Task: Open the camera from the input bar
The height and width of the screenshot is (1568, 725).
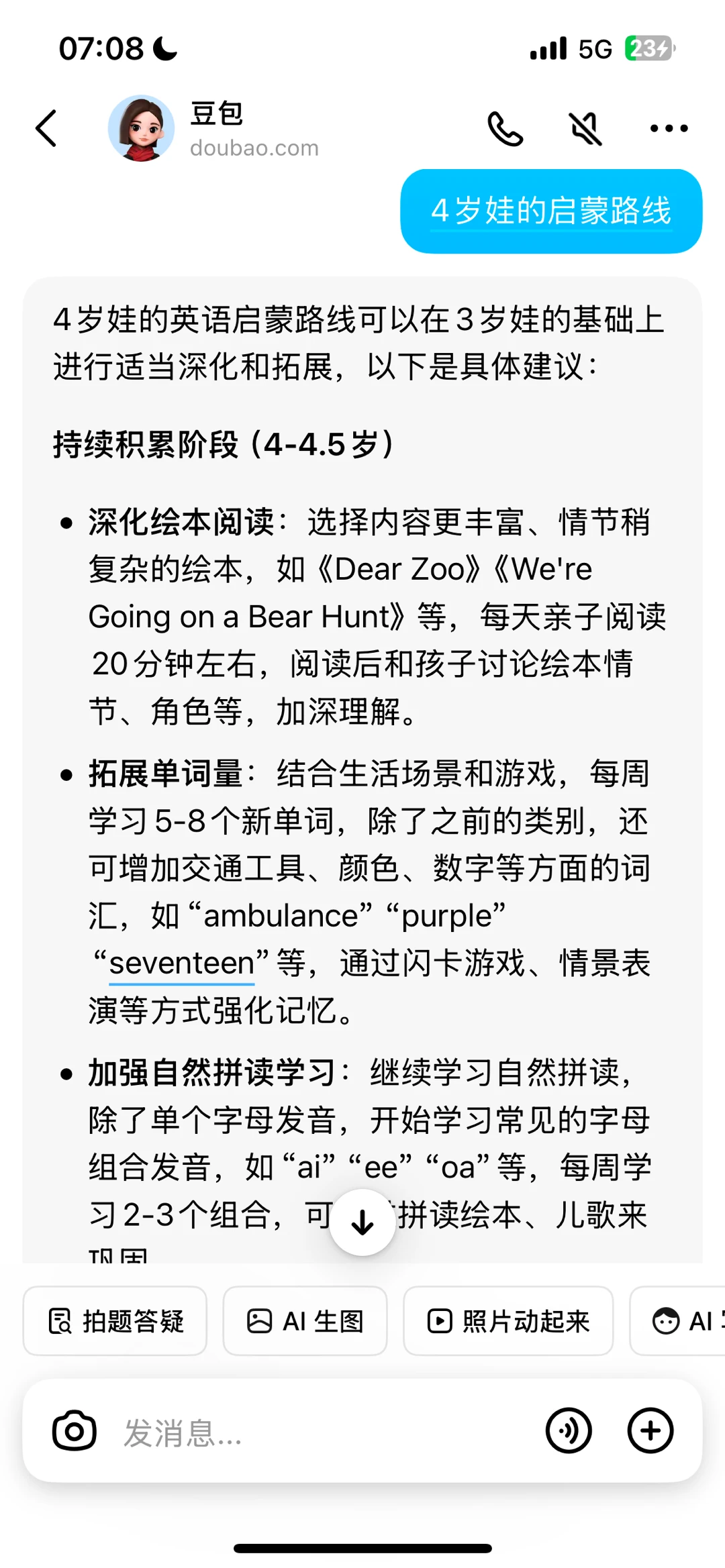Action: [x=75, y=1430]
